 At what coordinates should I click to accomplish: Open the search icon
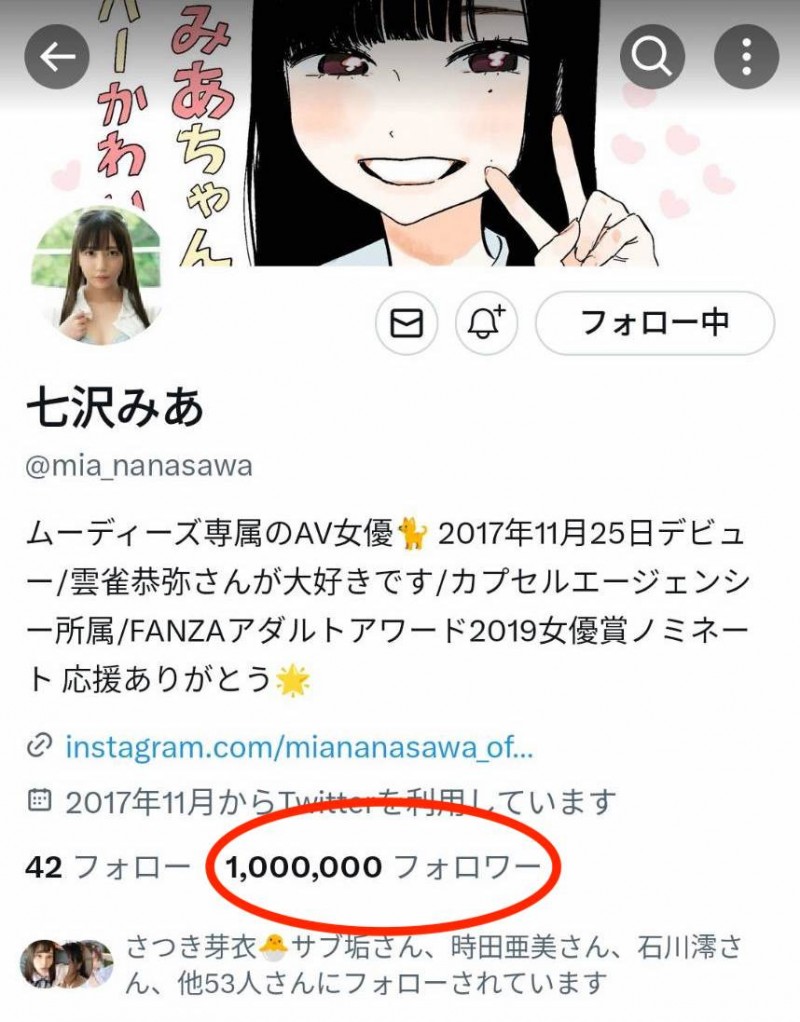click(x=651, y=56)
